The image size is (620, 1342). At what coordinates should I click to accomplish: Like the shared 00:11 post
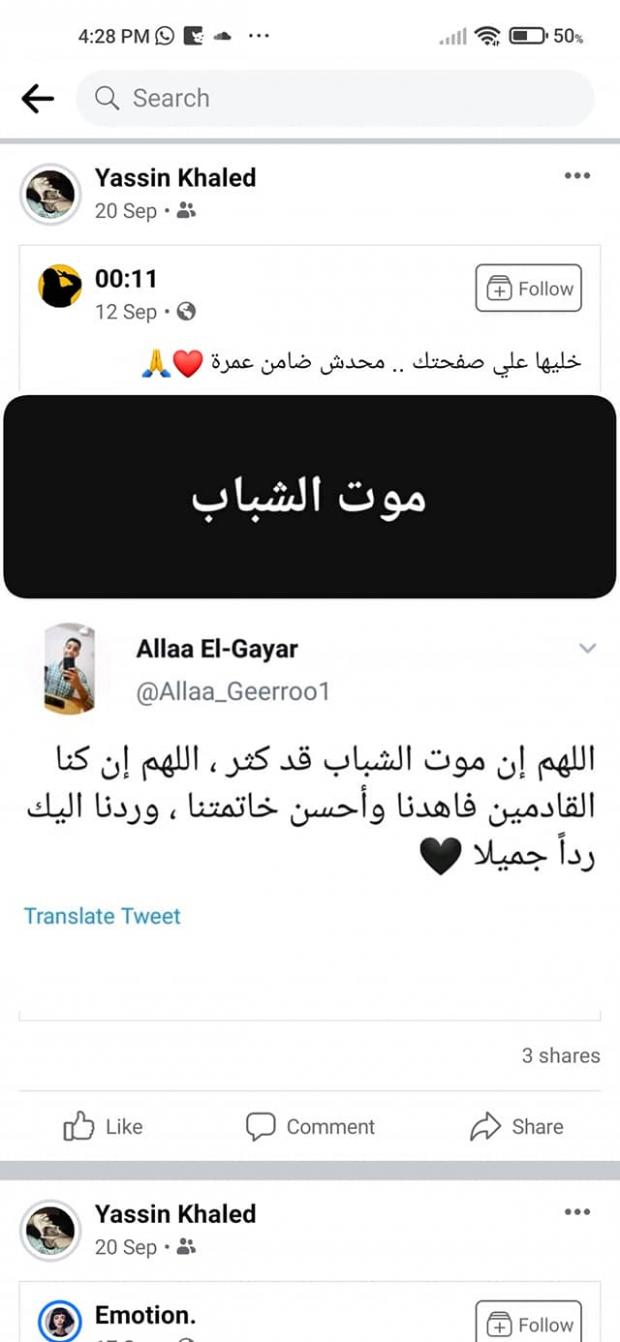point(103,1127)
